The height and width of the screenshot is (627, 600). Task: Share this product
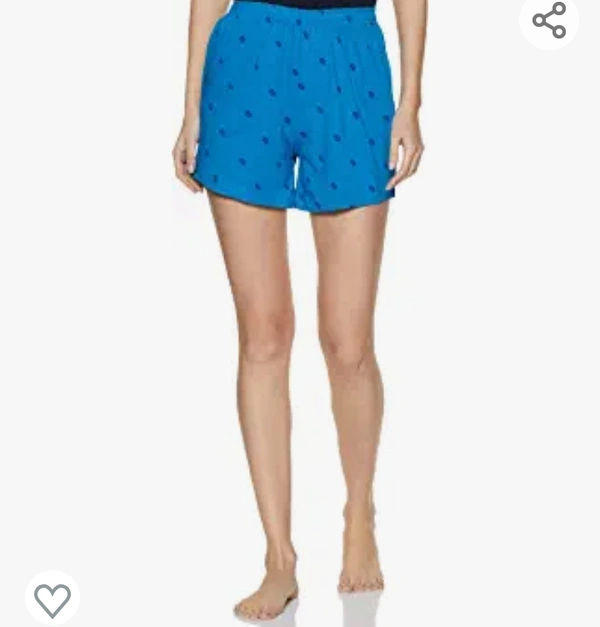[x=549, y=20]
